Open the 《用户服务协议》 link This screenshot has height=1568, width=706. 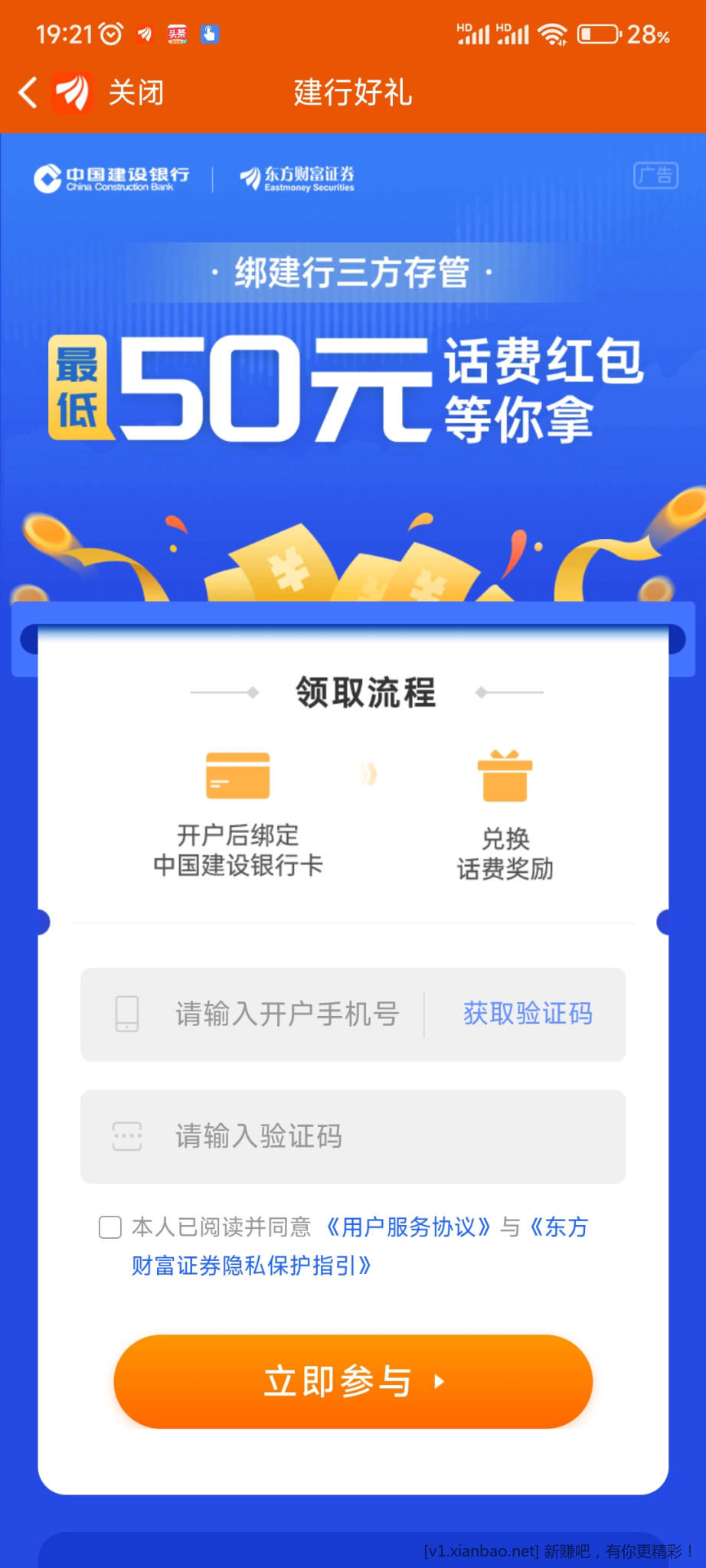point(408,1227)
